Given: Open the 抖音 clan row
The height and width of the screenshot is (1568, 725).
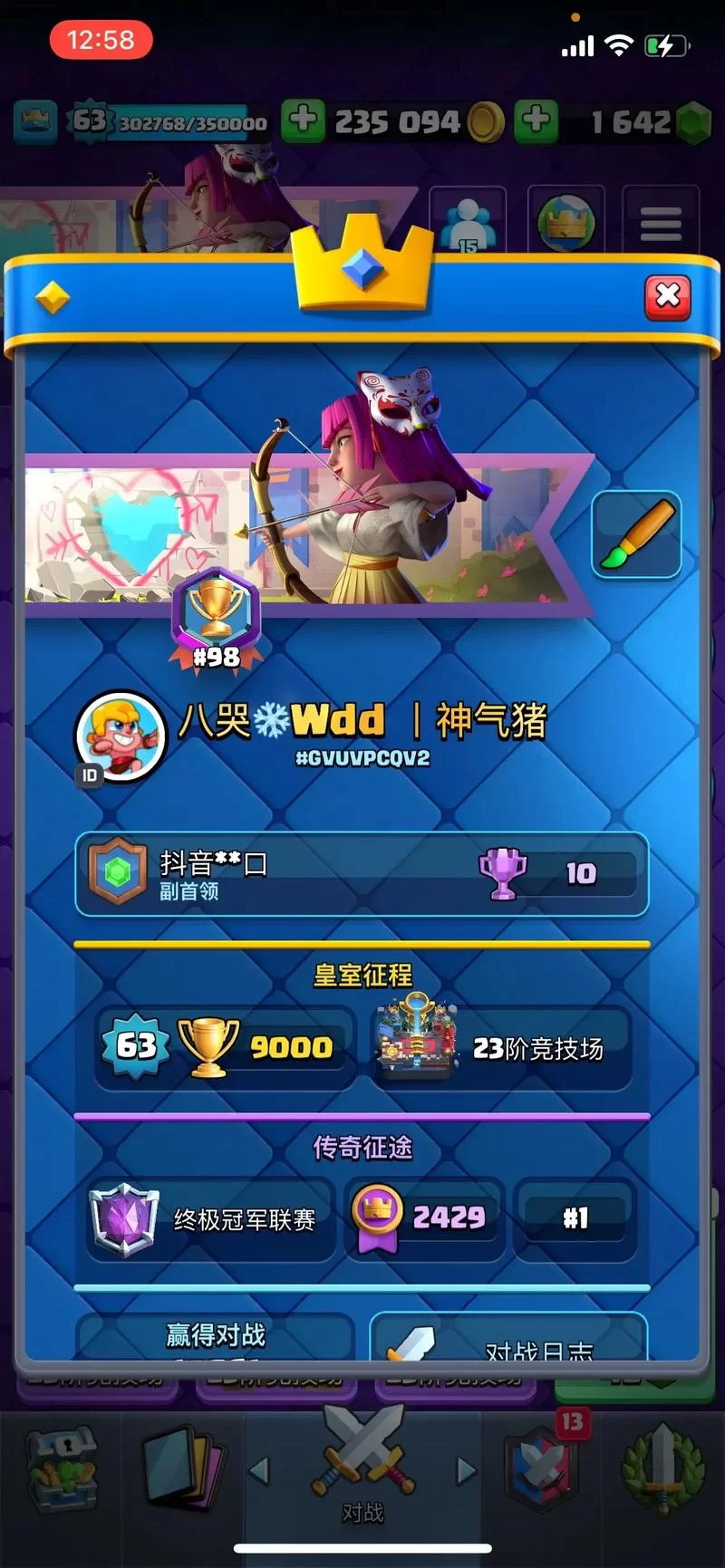Looking at the screenshot, I should pos(362,875).
